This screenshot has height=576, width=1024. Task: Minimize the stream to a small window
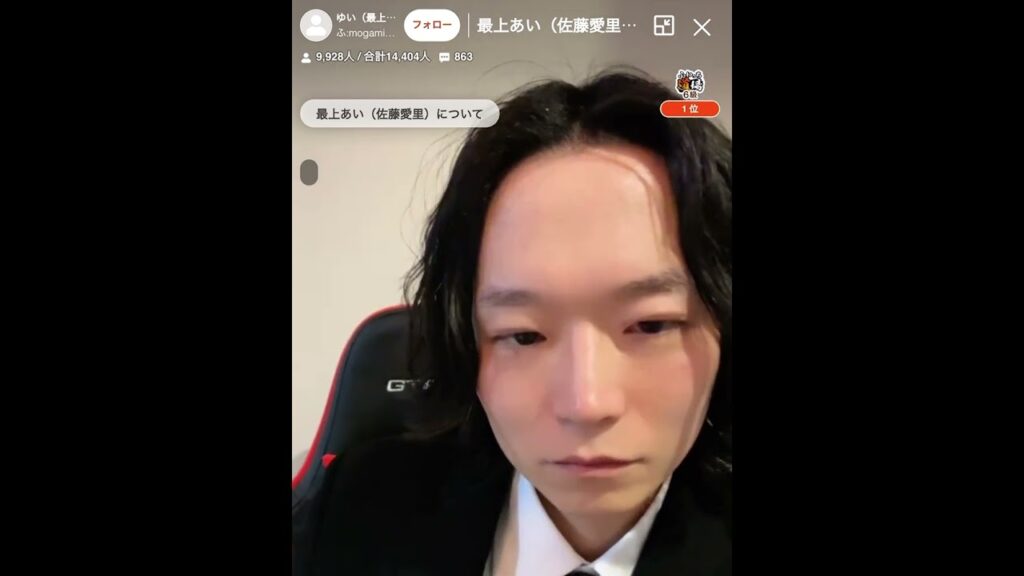tap(664, 26)
